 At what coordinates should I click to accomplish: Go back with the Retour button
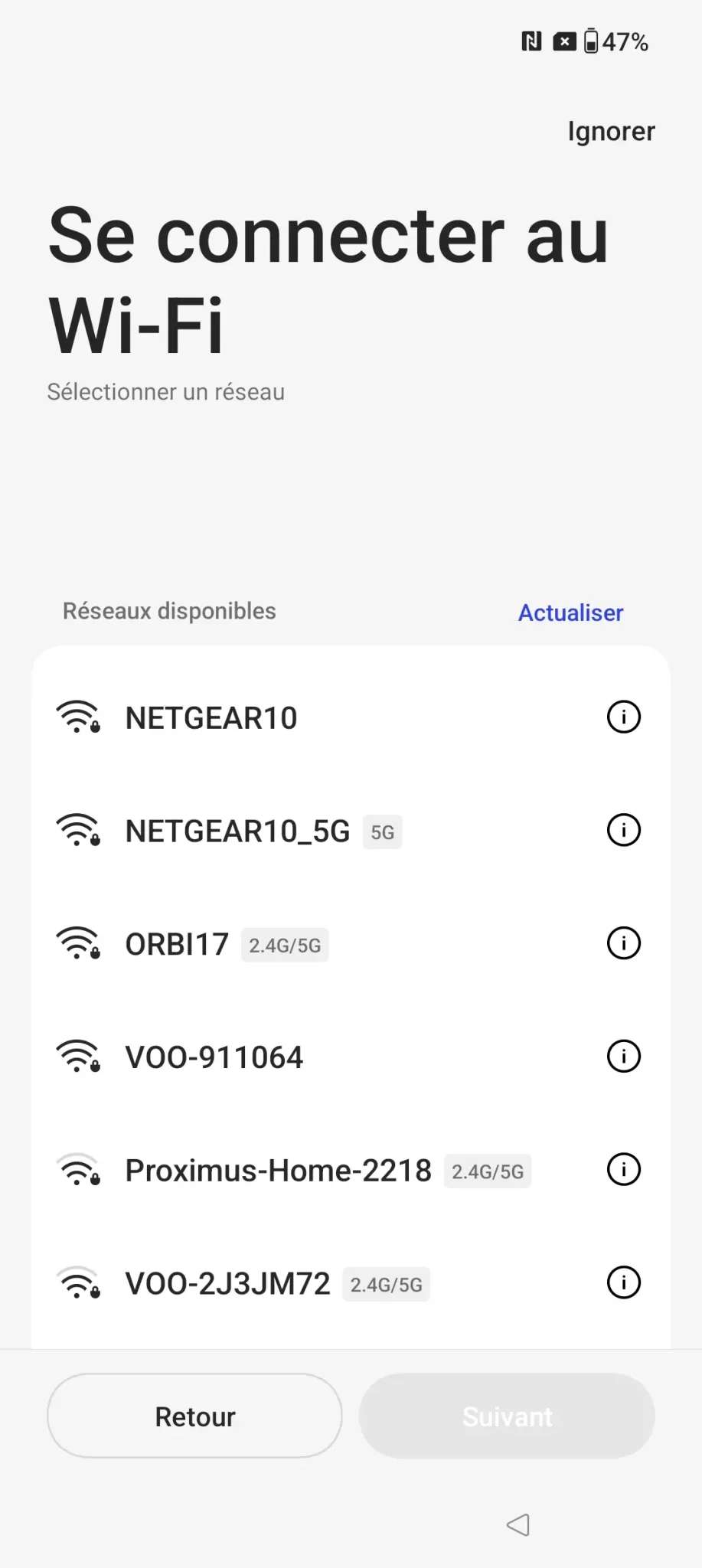point(194,1416)
